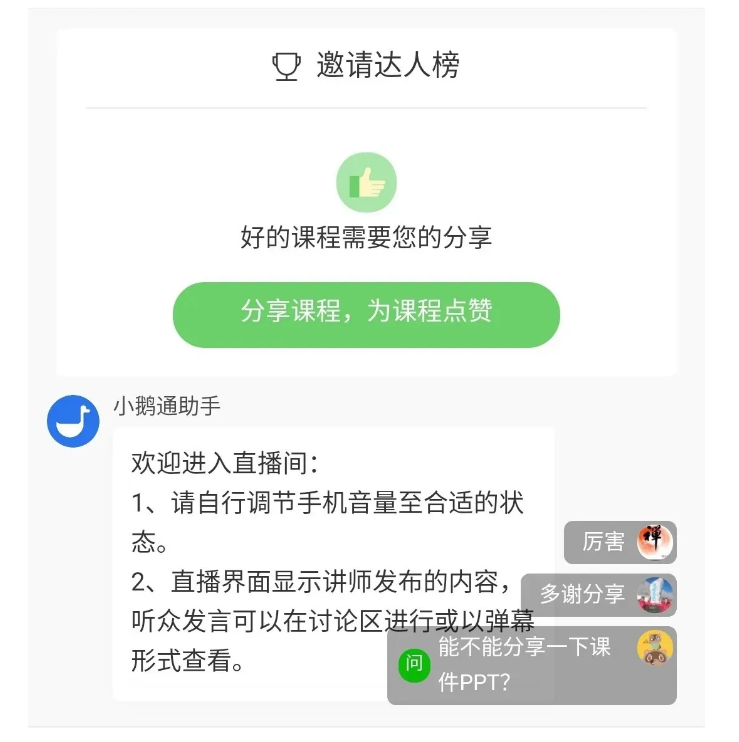
Task: Open the question asking for the 课件PPT
Action: [x=530, y=665]
